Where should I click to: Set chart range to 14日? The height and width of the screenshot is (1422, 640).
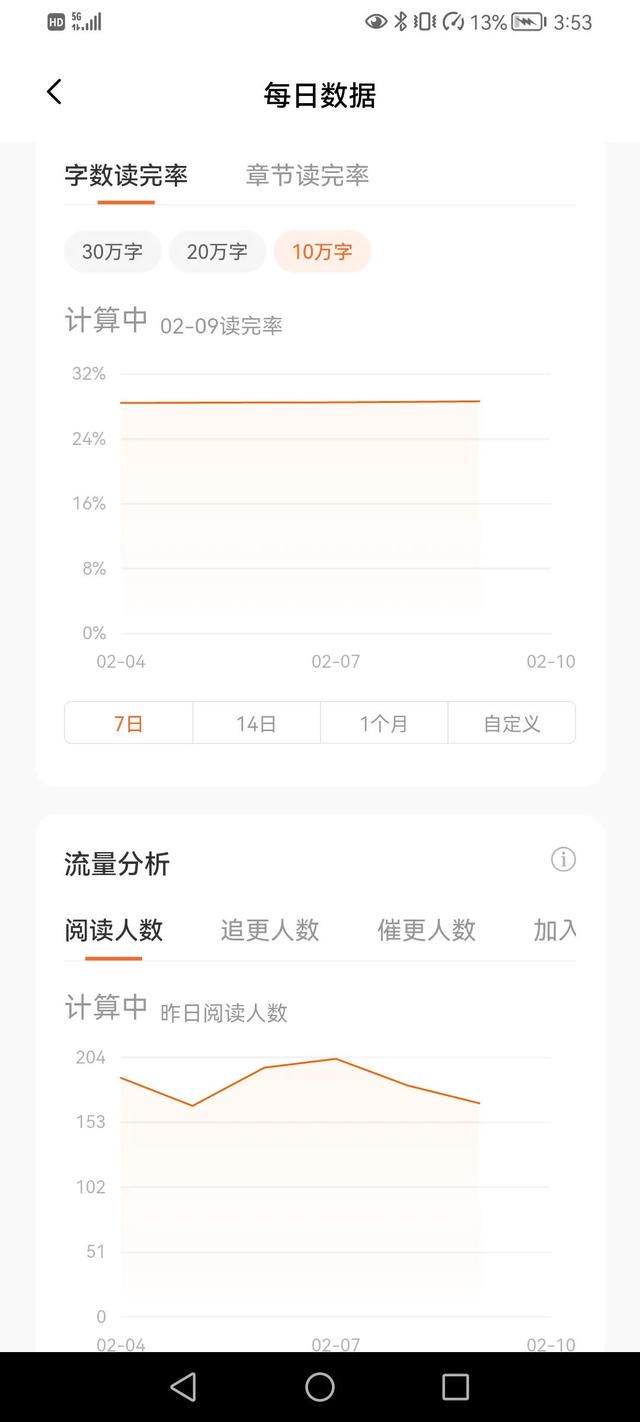pos(257,723)
